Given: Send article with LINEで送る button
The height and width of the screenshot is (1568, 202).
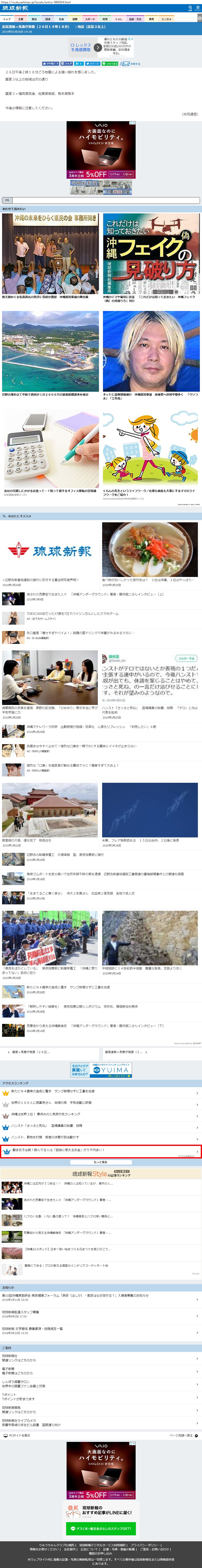Looking at the screenshot, I should 110,63.
